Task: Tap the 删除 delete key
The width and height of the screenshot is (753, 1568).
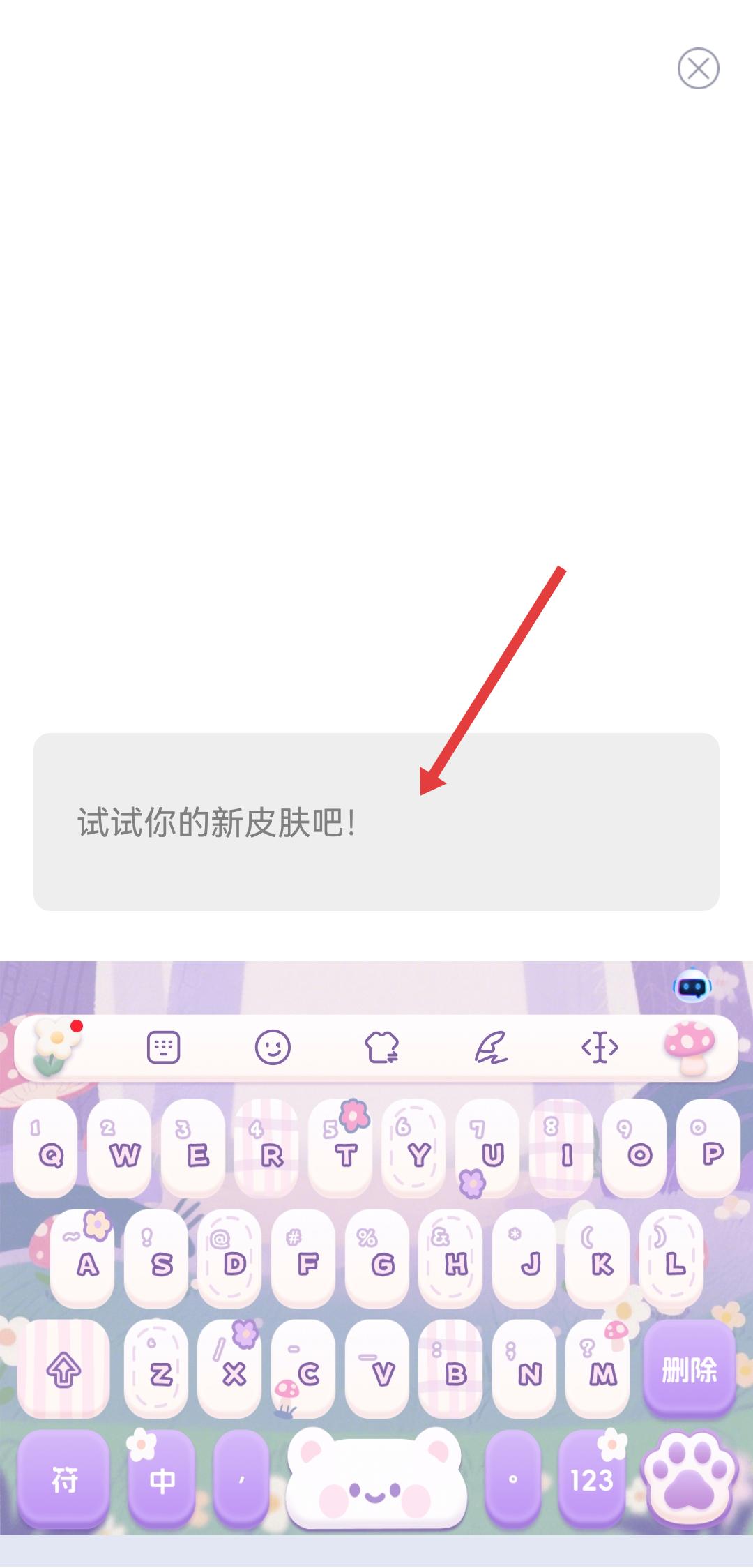Action: pos(689,1370)
